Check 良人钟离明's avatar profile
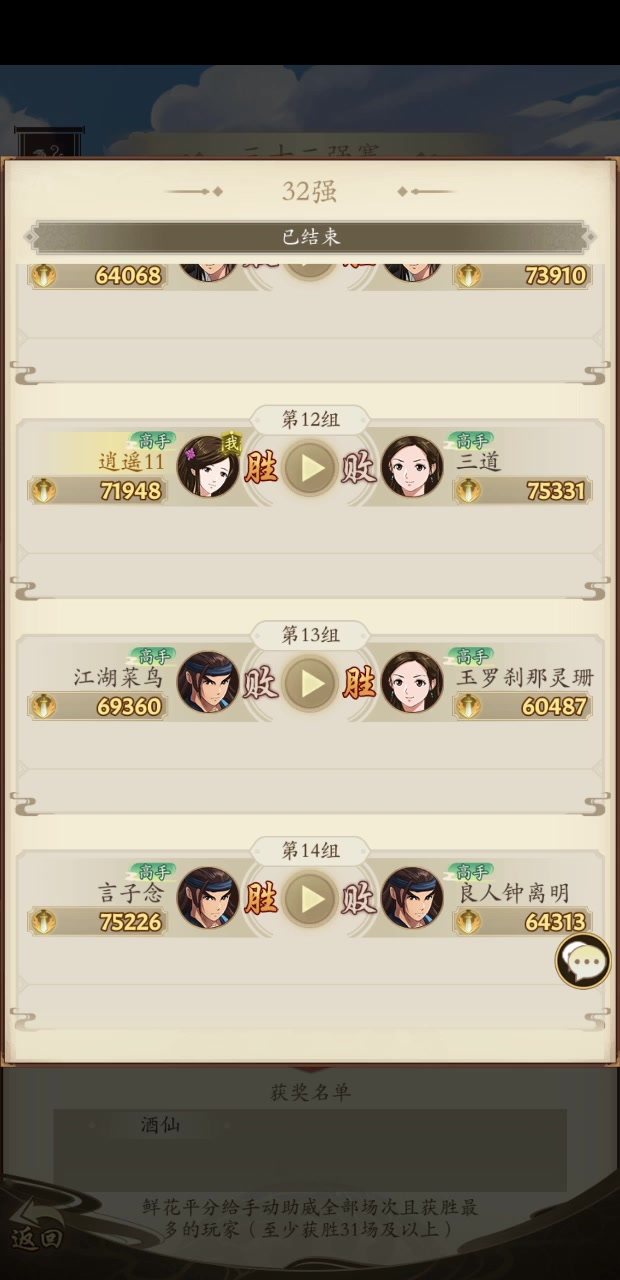 click(x=412, y=898)
